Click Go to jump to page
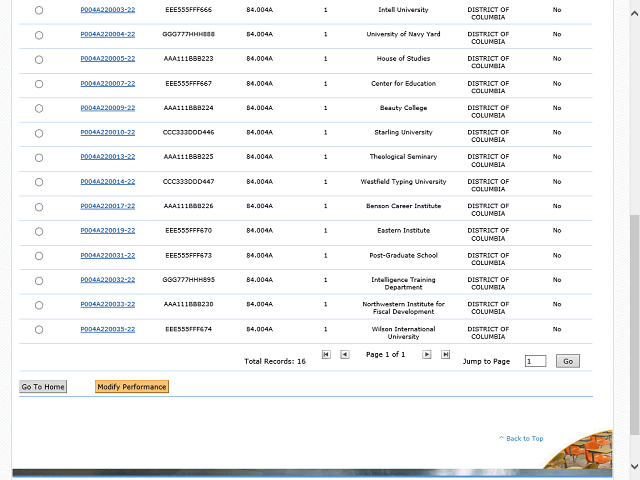Image resolution: width=640 pixels, height=480 pixels. tap(568, 361)
